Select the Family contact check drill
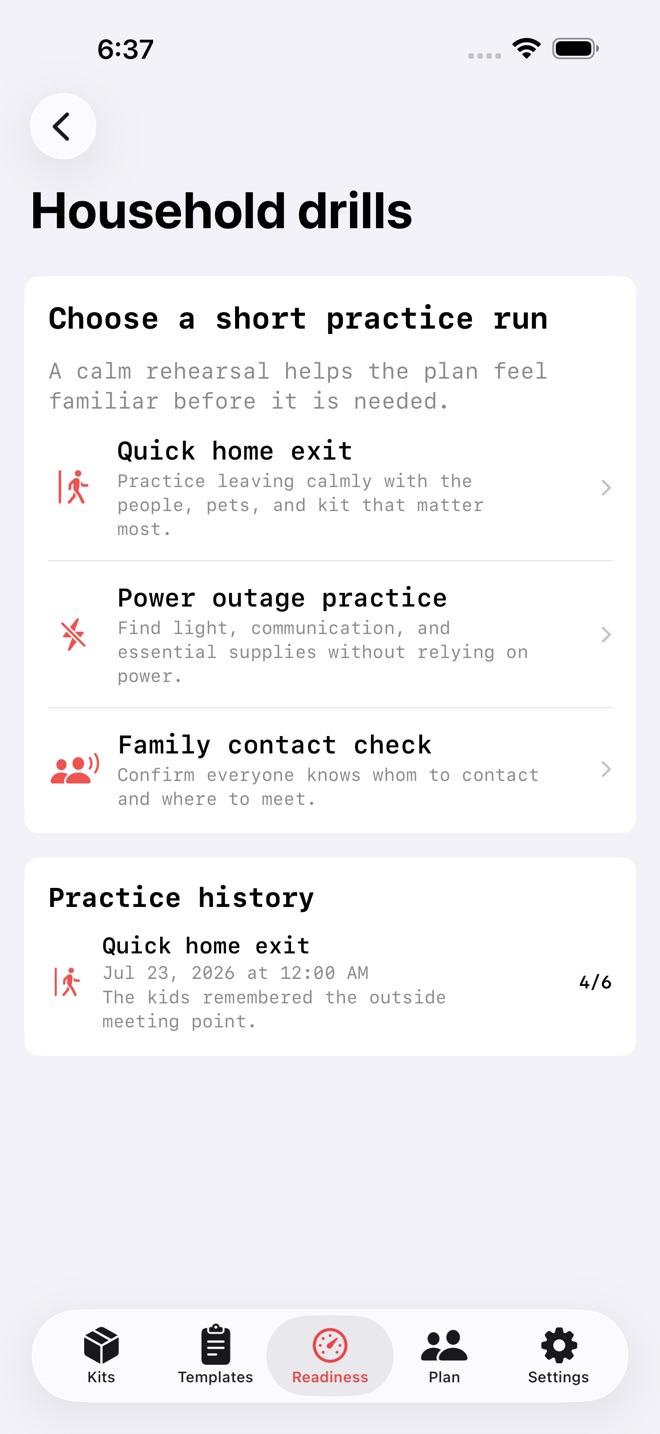The width and height of the screenshot is (660, 1434). 330,770
